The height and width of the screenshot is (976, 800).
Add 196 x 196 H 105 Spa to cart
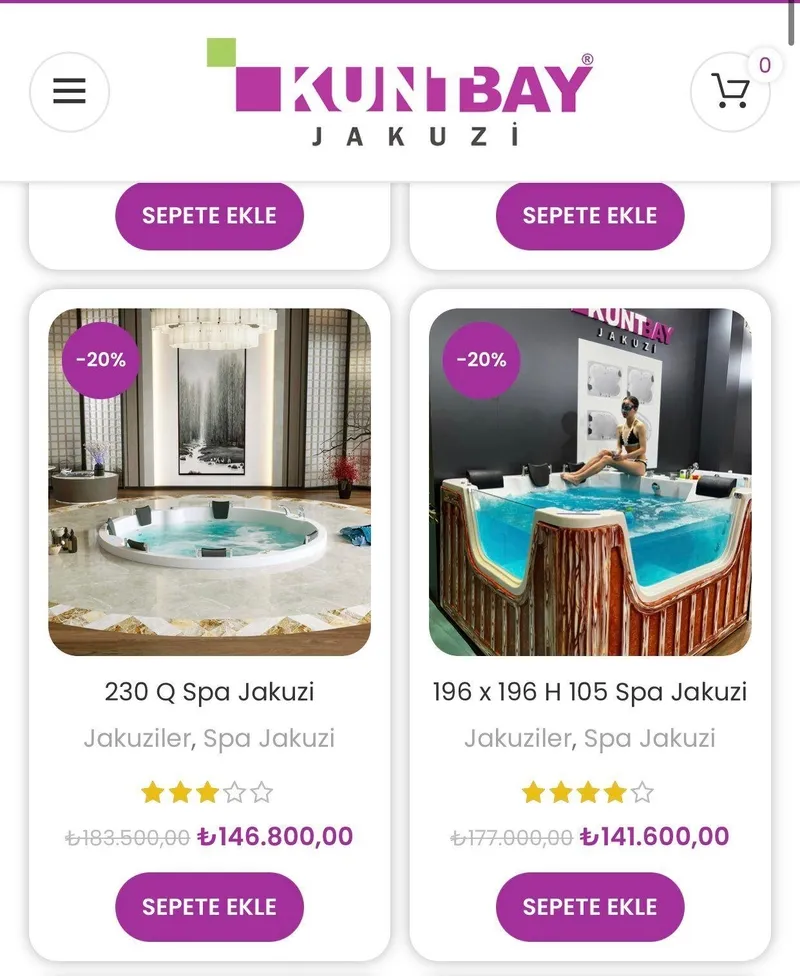[590, 906]
